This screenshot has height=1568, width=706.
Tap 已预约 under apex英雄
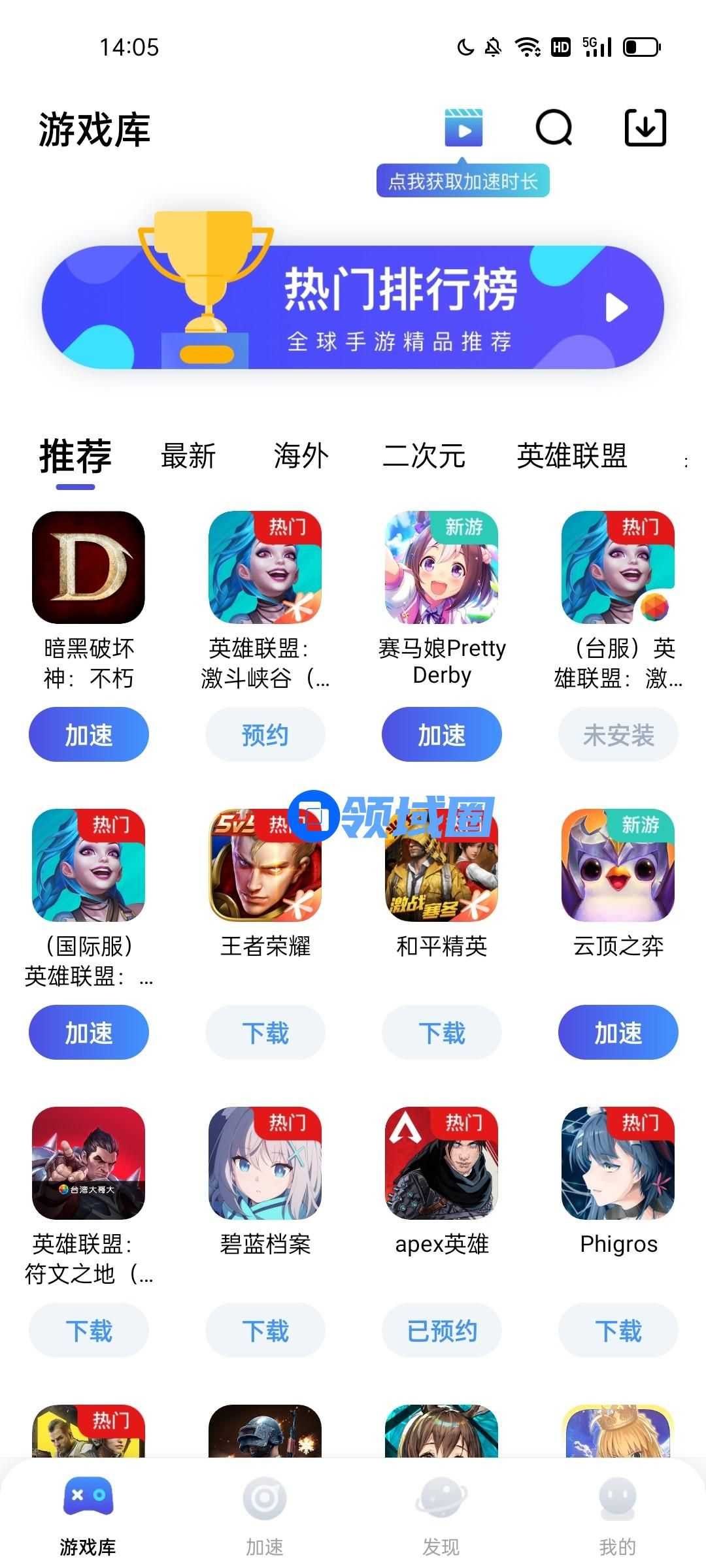[x=442, y=1331]
